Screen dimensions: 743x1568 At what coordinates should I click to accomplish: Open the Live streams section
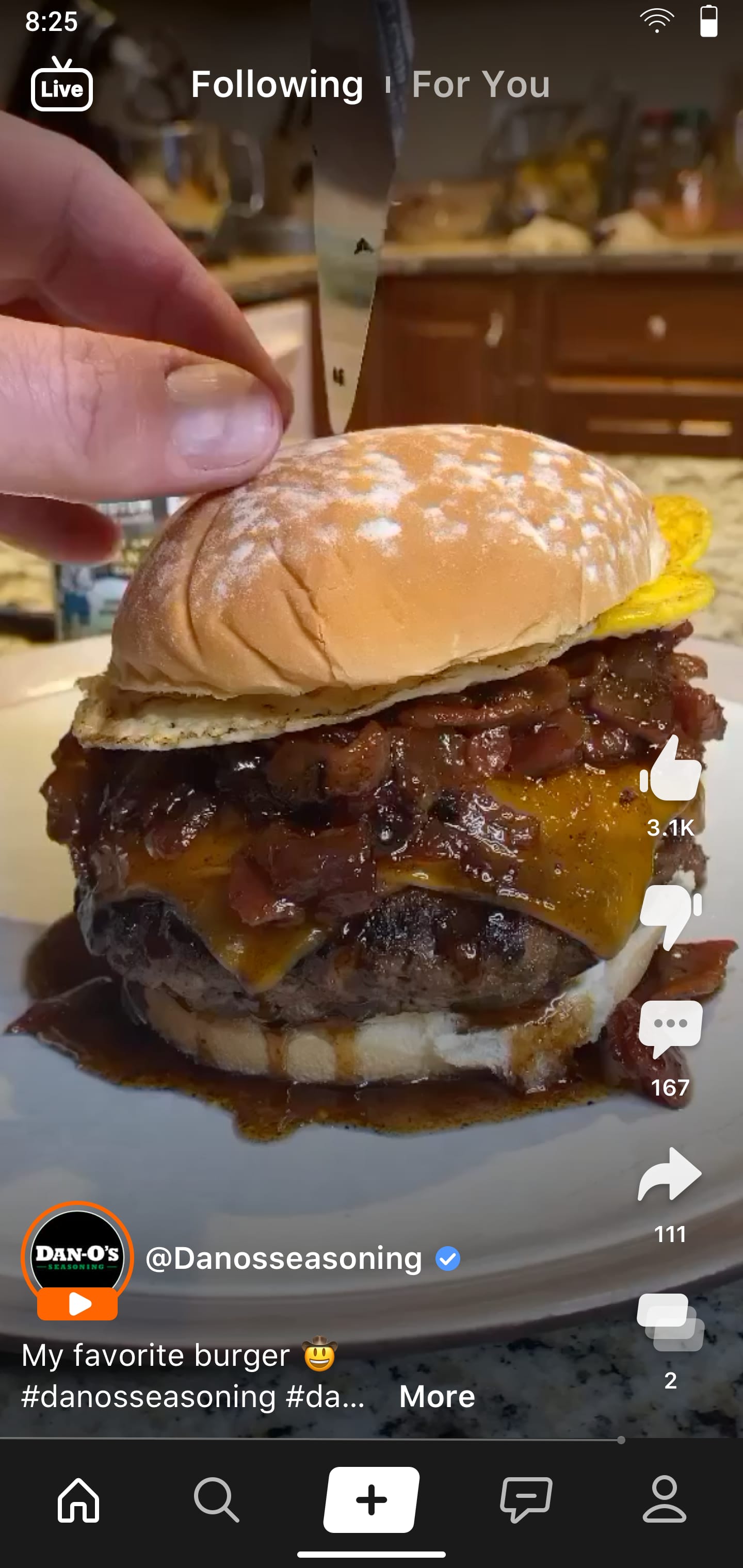coord(61,87)
